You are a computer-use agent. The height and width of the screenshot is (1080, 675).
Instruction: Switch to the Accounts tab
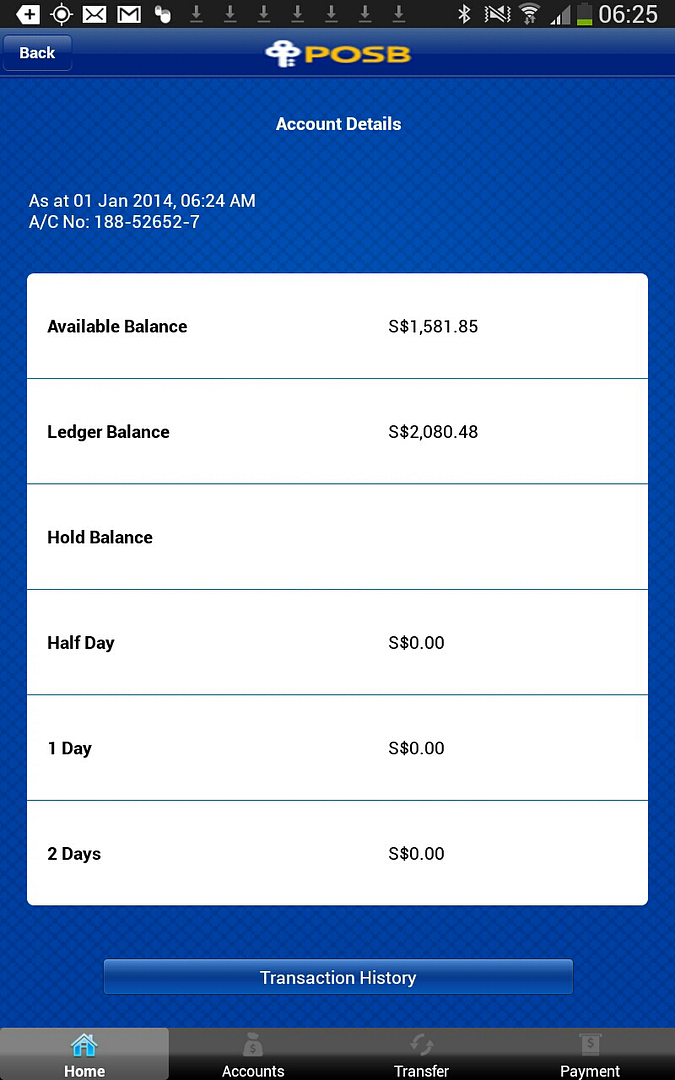click(x=253, y=1054)
